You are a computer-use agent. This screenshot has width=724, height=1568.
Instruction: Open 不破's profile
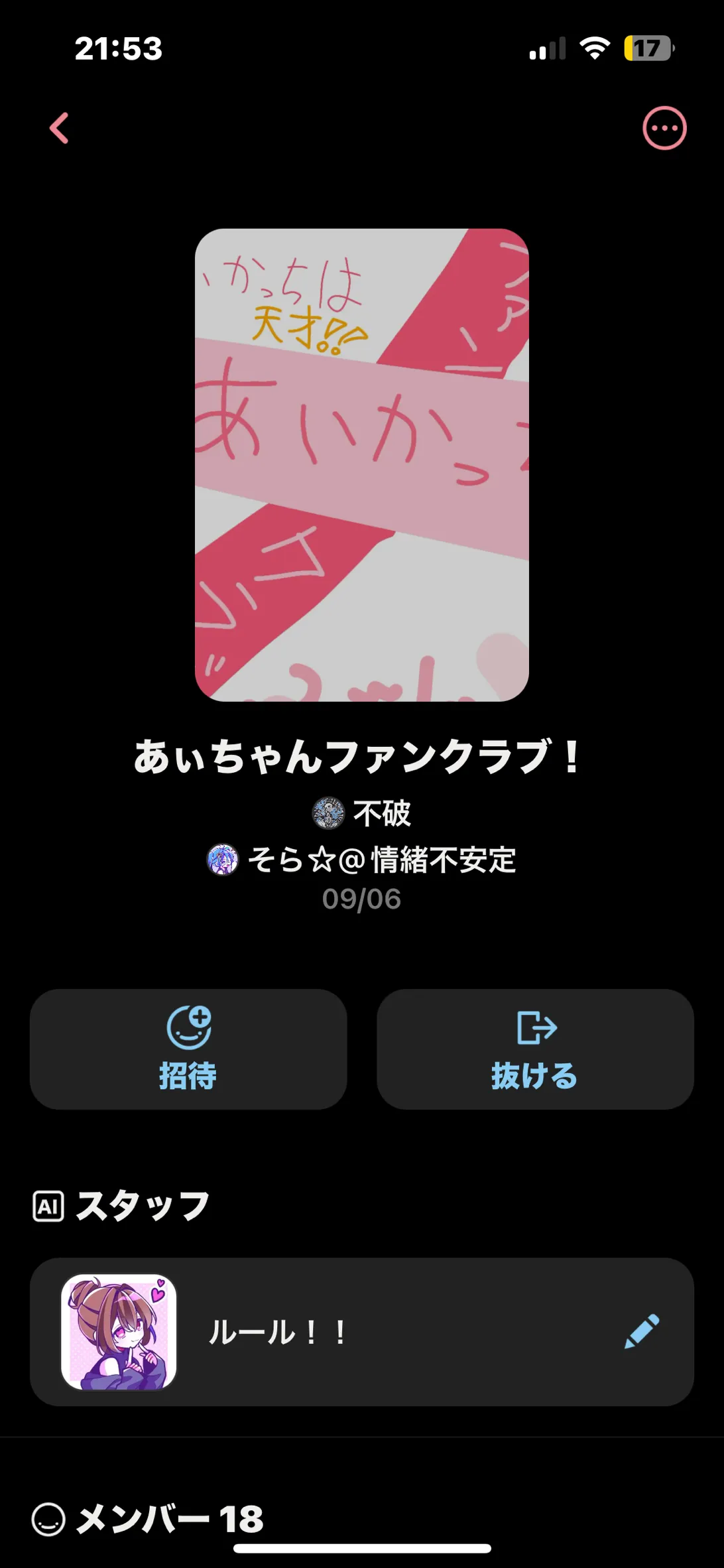(x=362, y=813)
